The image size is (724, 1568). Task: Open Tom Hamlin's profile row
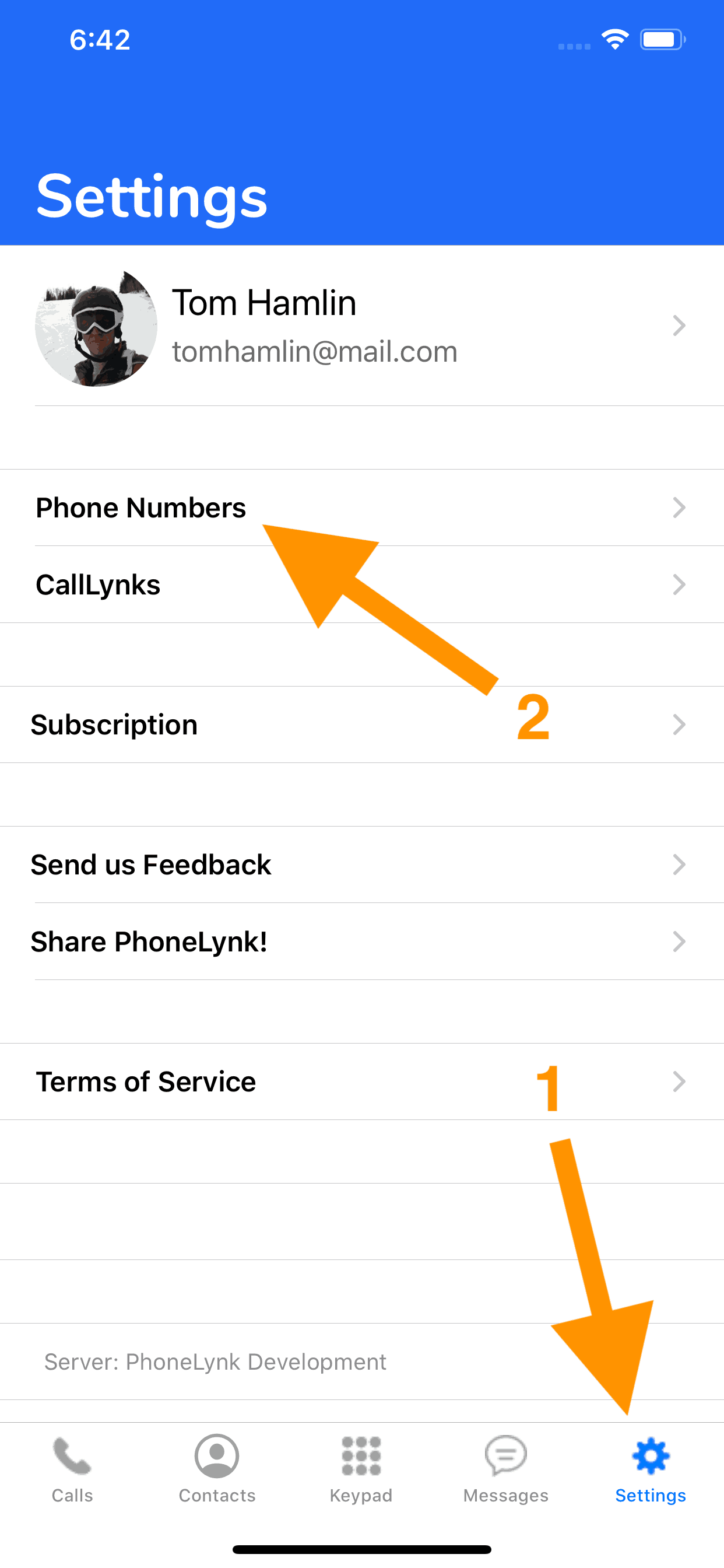pos(362,325)
